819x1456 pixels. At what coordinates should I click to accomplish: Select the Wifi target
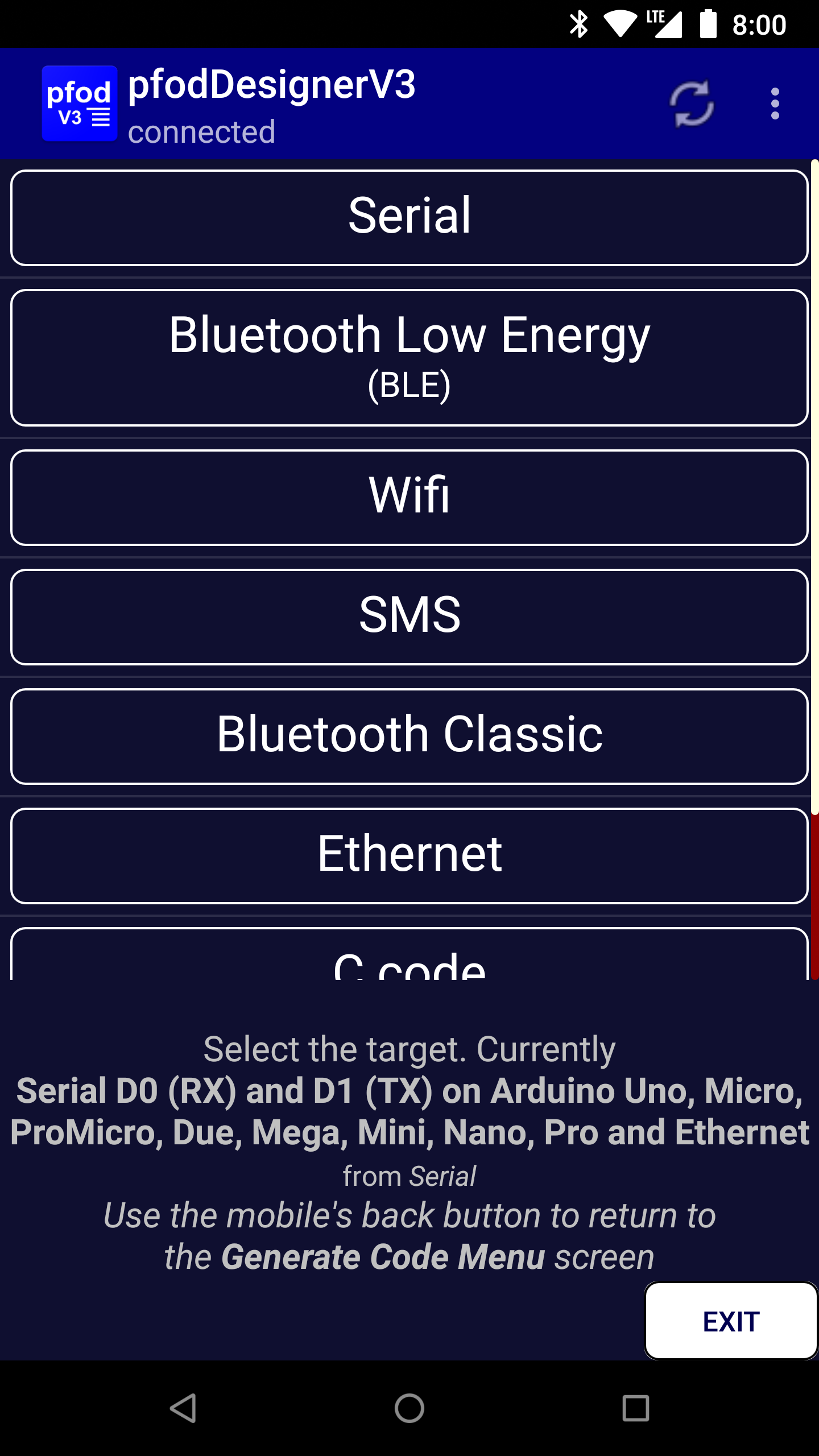click(x=409, y=498)
